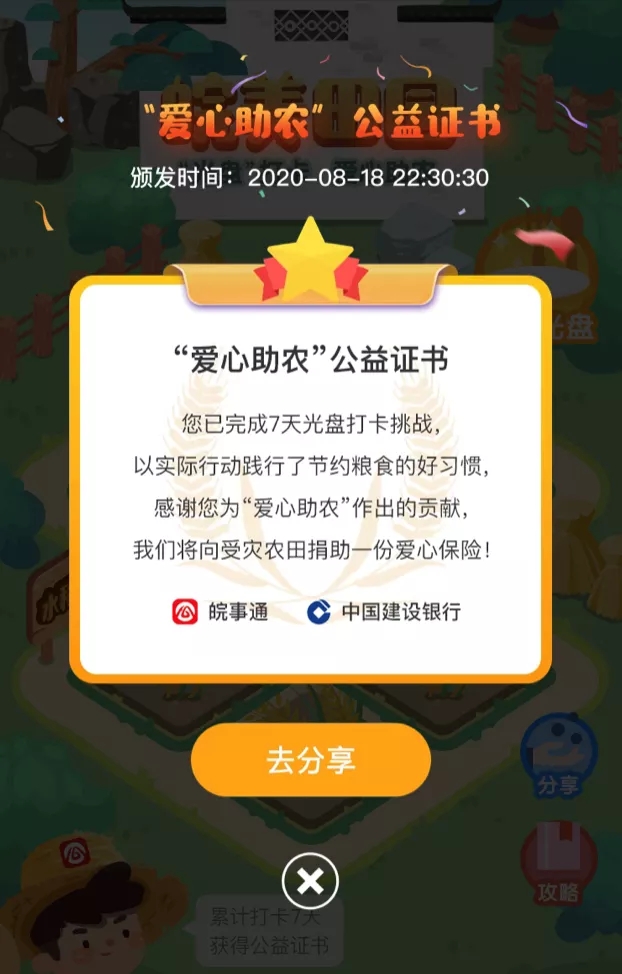The image size is (622, 974).
Task: Close the certificate dialog
Action: (x=310, y=881)
